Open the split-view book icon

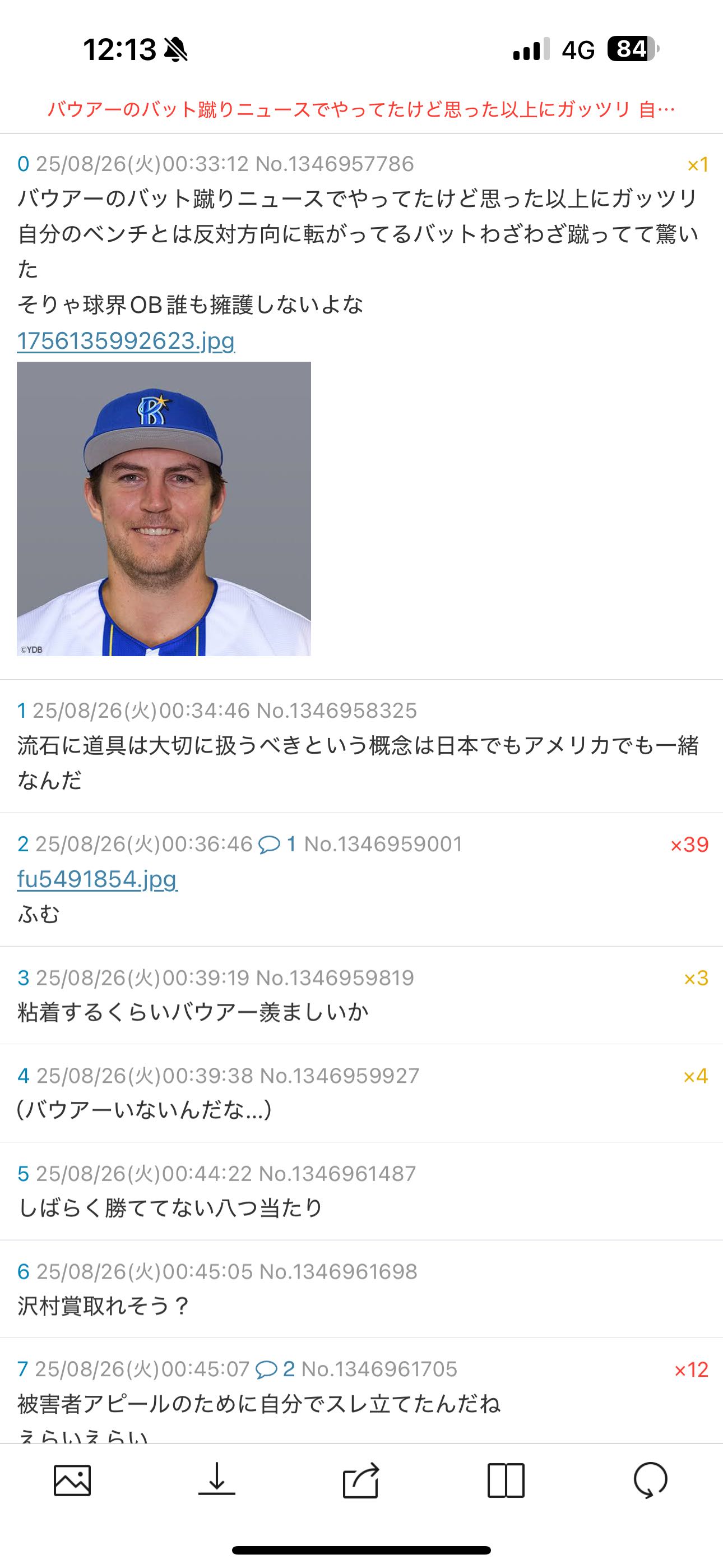point(506,1481)
